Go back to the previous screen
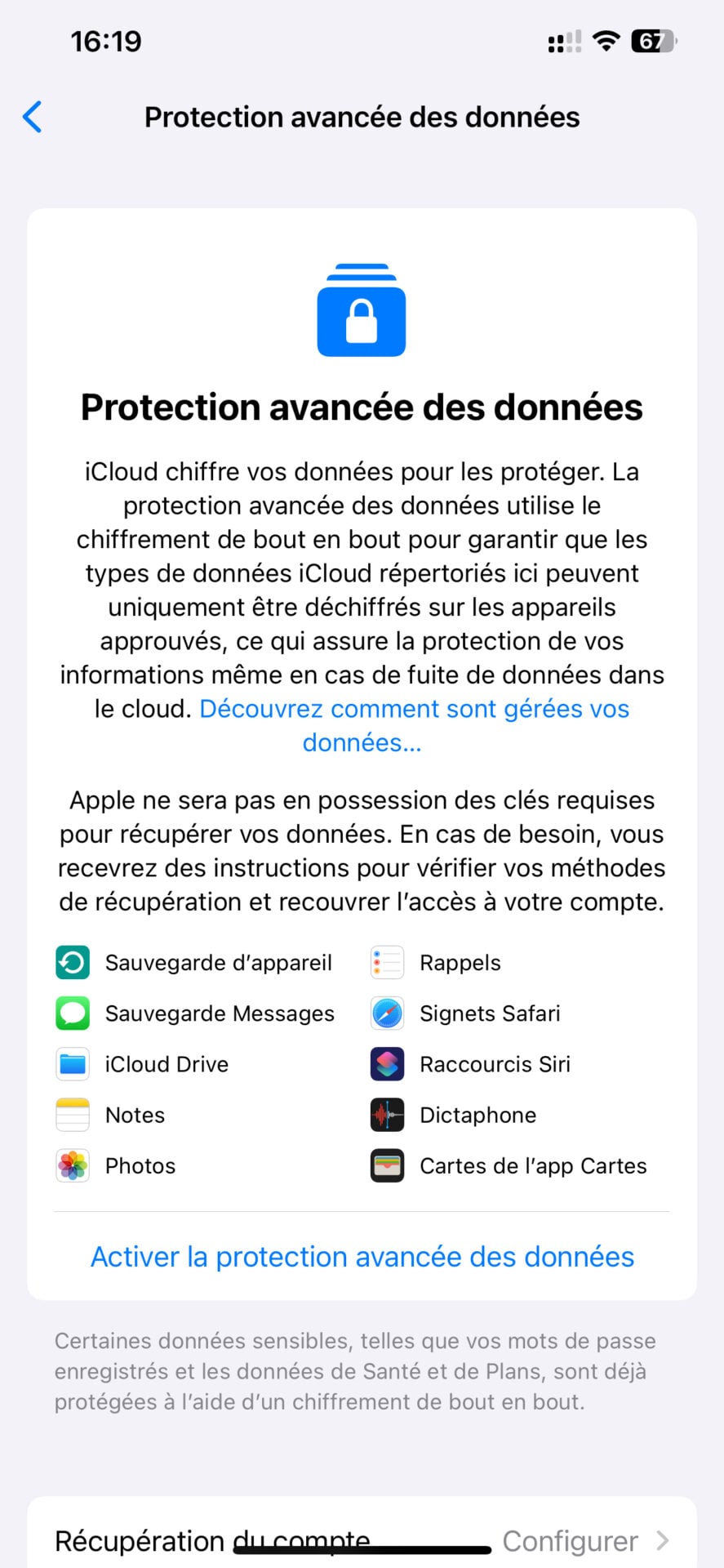 [33, 118]
